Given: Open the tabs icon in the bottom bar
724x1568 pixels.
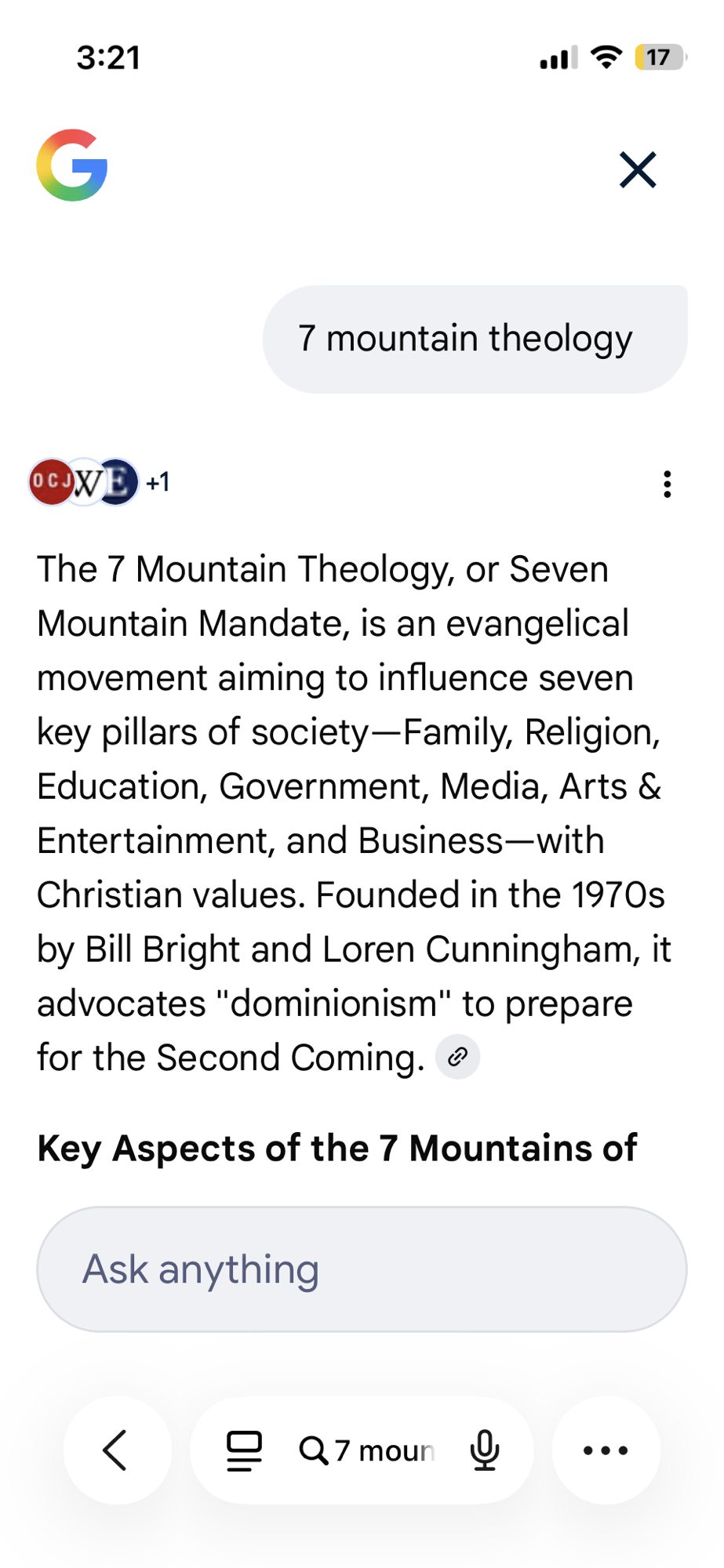Looking at the screenshot, I should pyautogui.click(x=244, y=1450).
